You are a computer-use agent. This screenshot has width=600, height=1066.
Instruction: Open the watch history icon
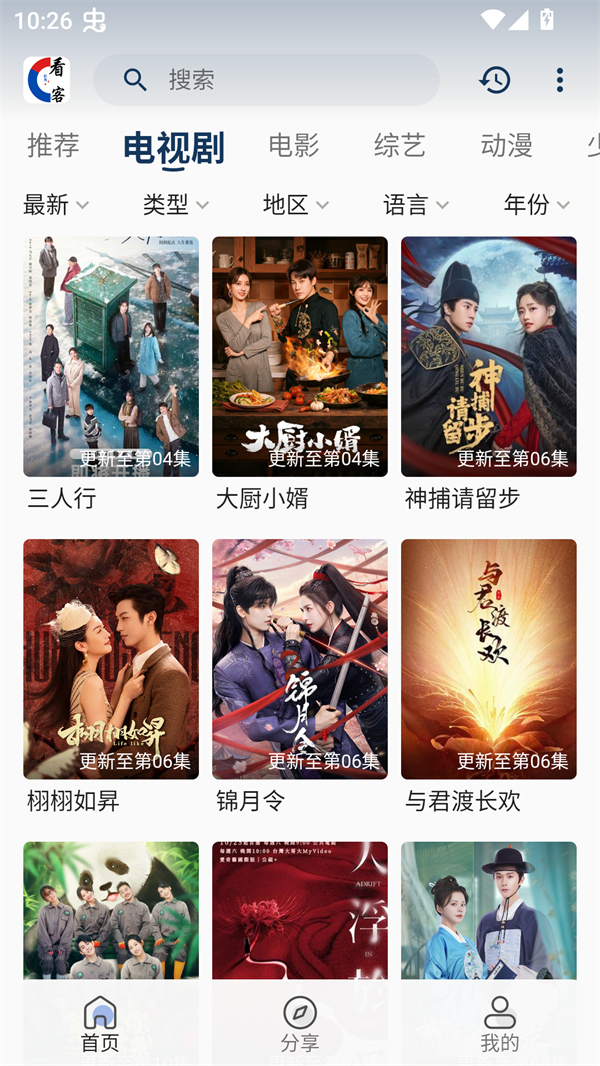click(494, 80)
